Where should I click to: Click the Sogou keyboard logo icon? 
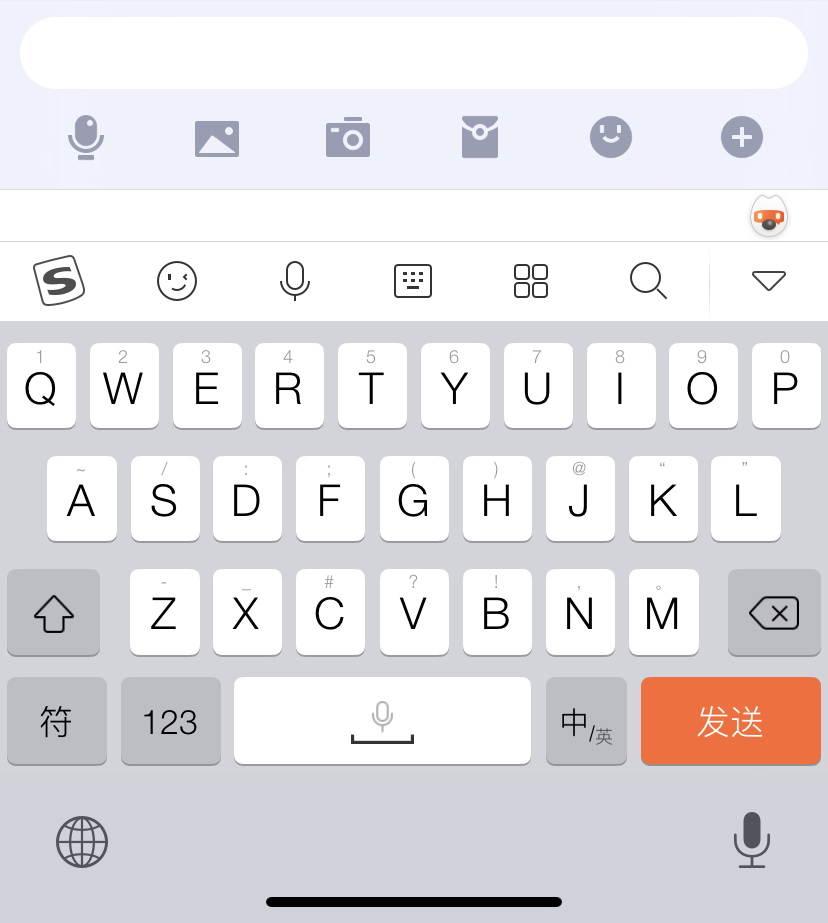57,281
